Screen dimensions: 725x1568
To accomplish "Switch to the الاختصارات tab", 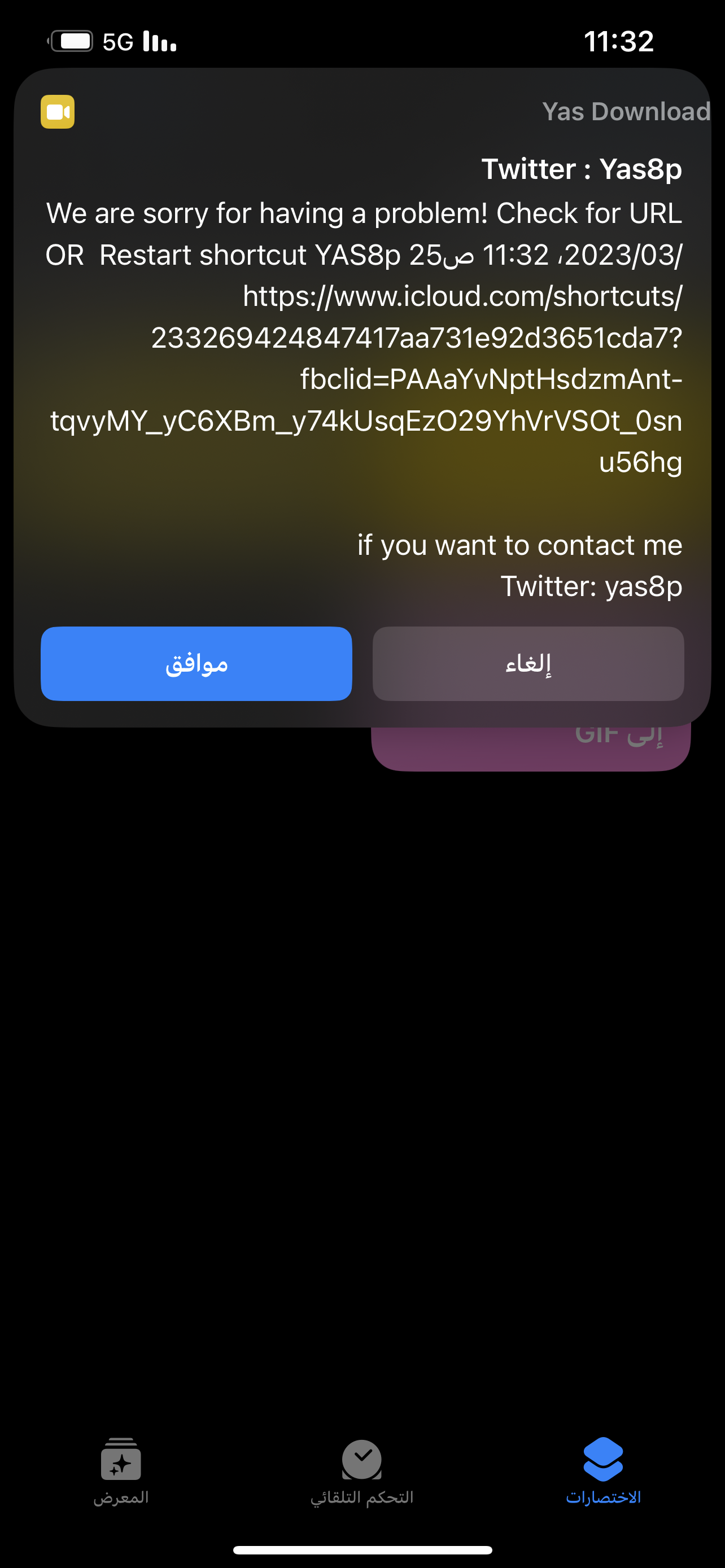I will [603, 1470].
